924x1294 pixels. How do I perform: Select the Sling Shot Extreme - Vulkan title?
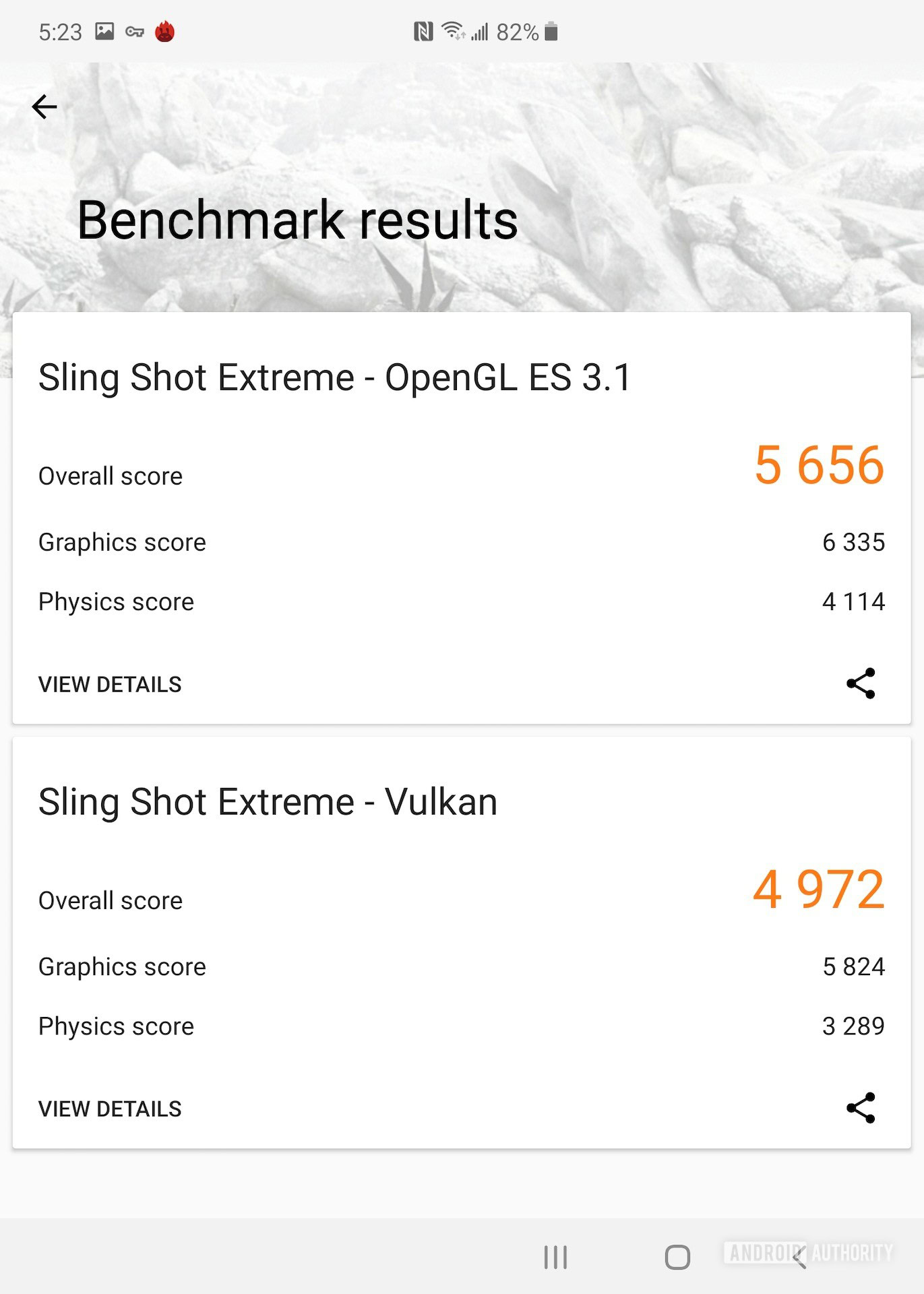(x=268, y=801)
